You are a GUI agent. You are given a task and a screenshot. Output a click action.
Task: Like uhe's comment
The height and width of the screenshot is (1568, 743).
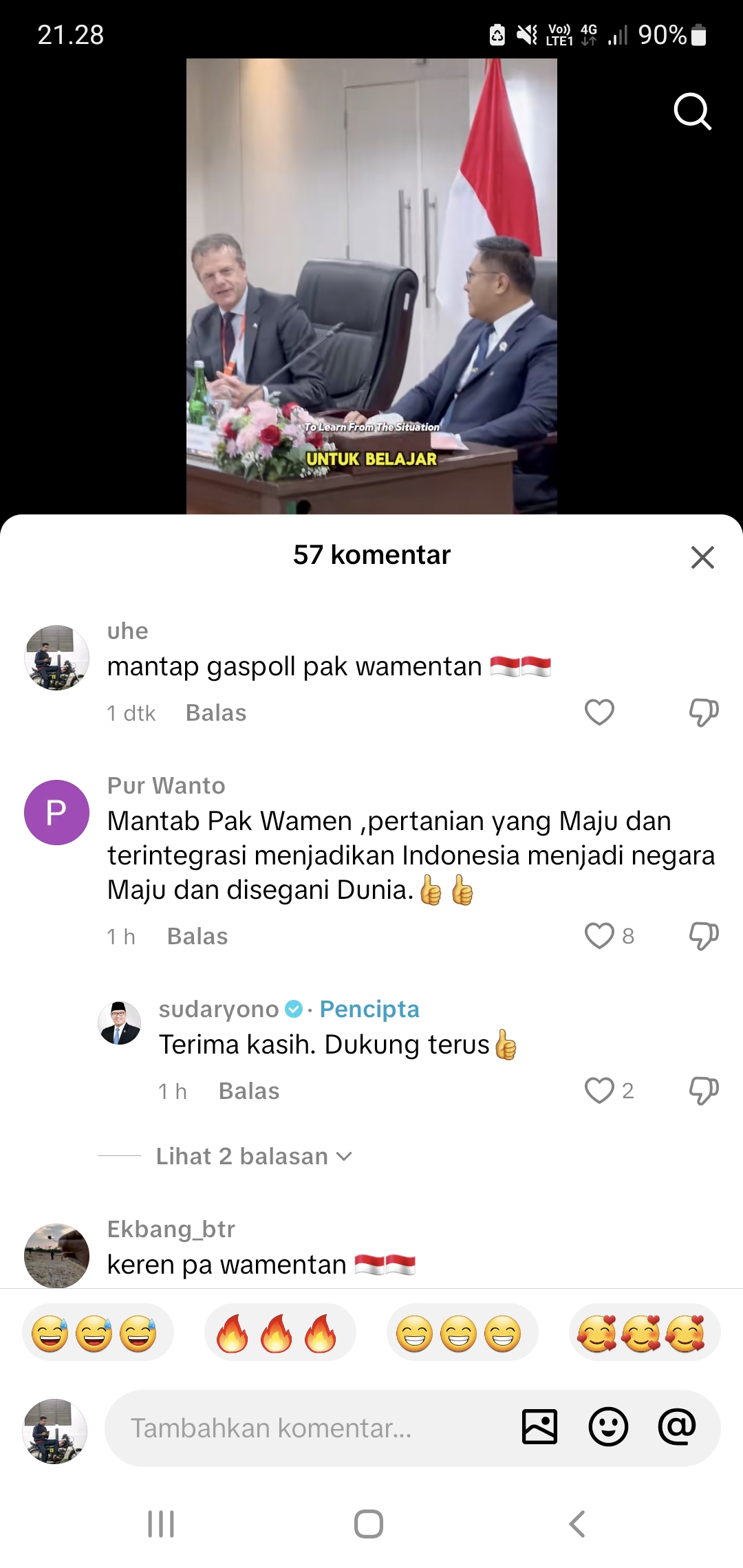pyautogui.click(x=599, y=712)
